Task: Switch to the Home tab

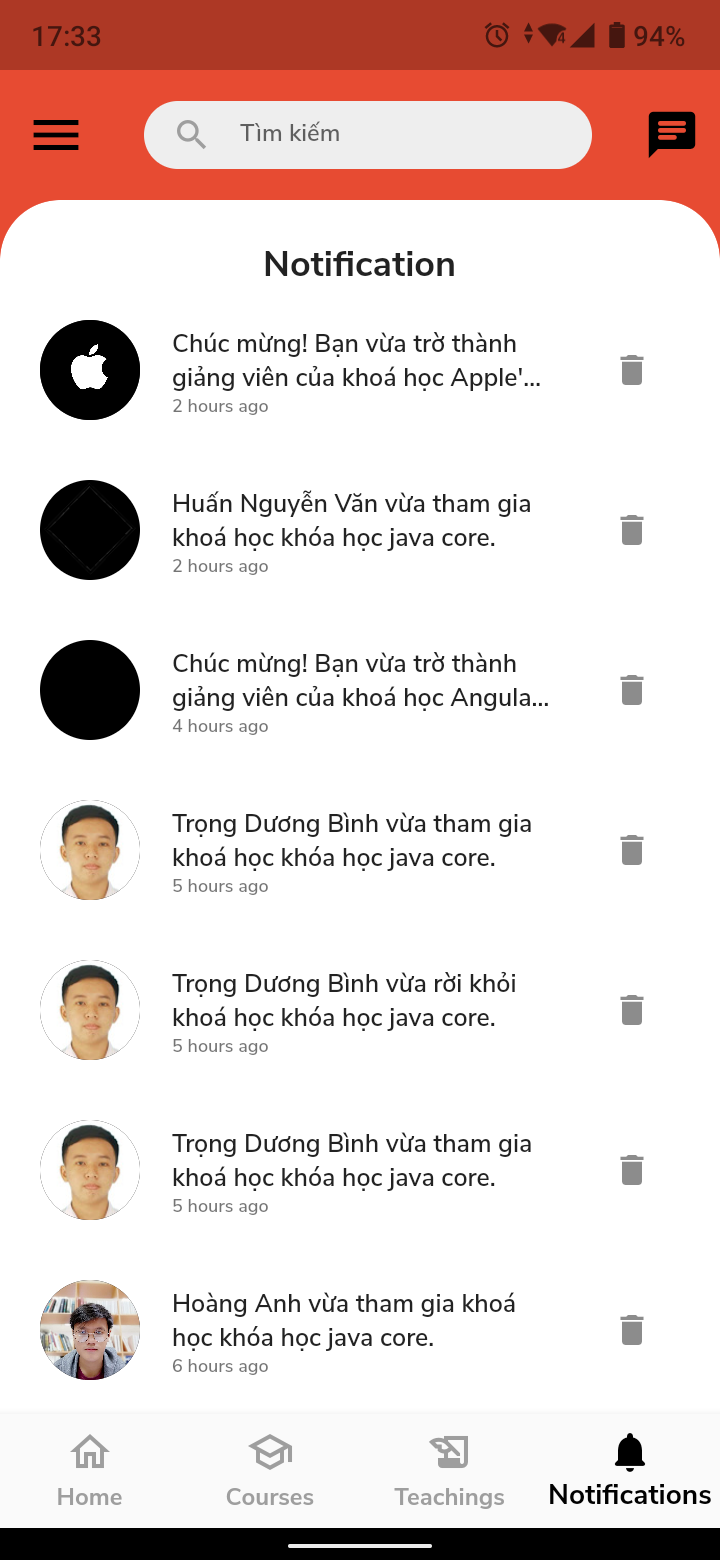Action: (x=90, y=1470)
